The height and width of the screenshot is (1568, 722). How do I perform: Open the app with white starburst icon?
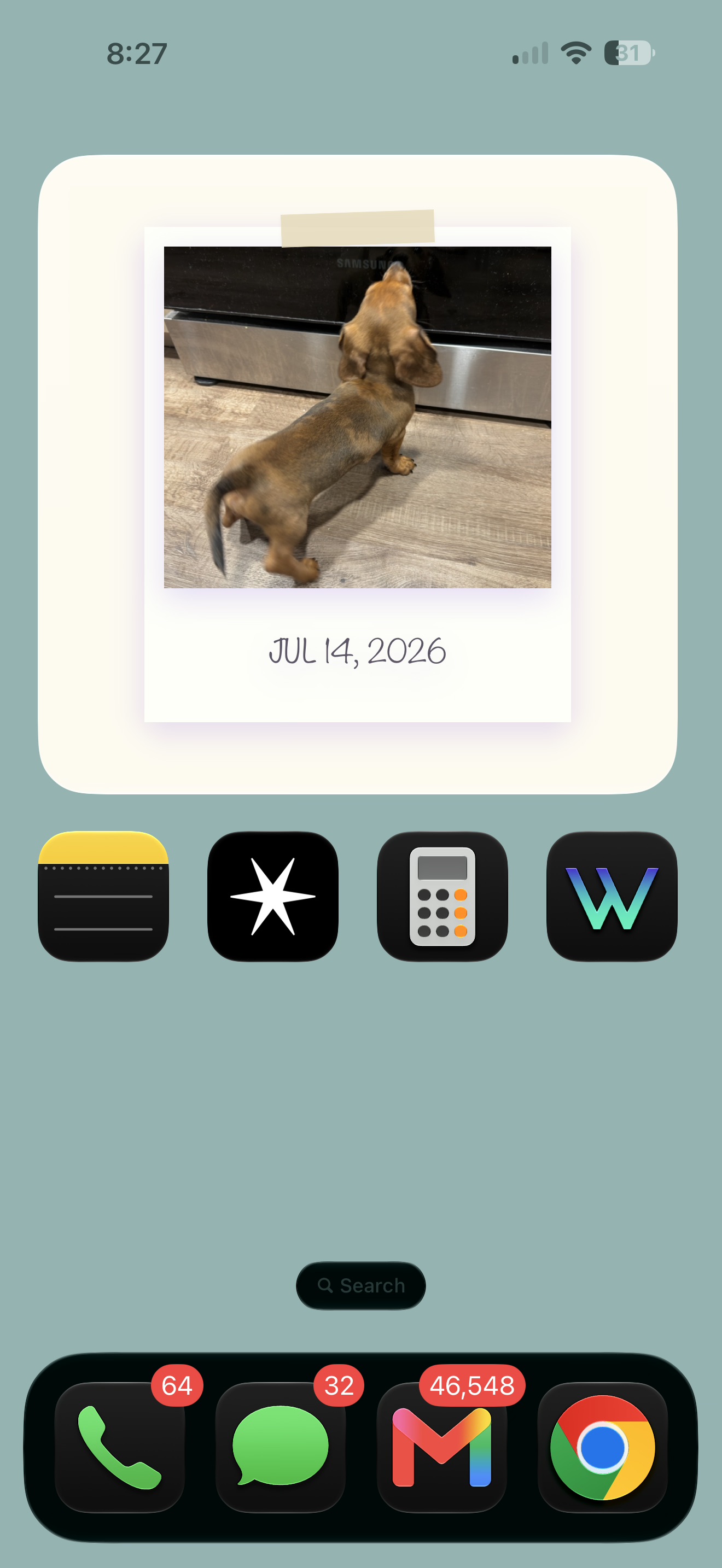click(273, 896)
